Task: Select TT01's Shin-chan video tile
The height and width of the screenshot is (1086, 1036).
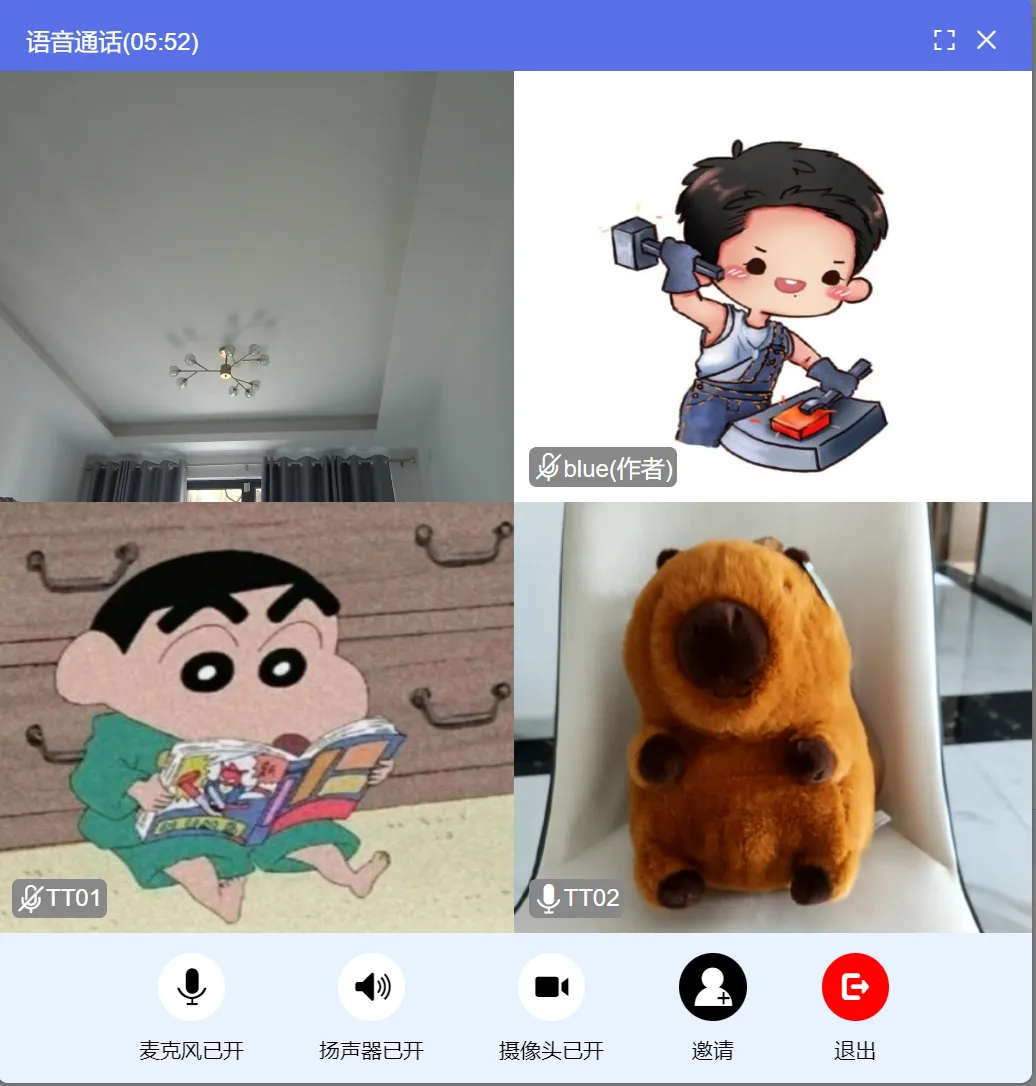Action: [257, 718]
